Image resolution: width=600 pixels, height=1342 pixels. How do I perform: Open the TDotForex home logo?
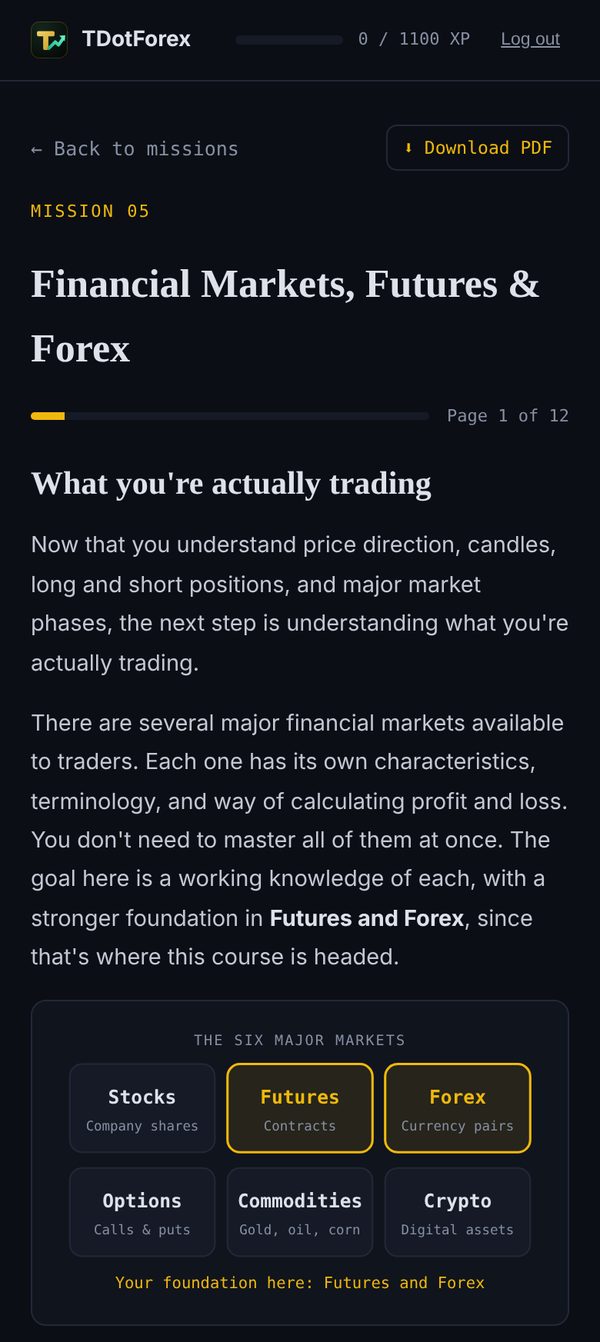click(111, 40)
